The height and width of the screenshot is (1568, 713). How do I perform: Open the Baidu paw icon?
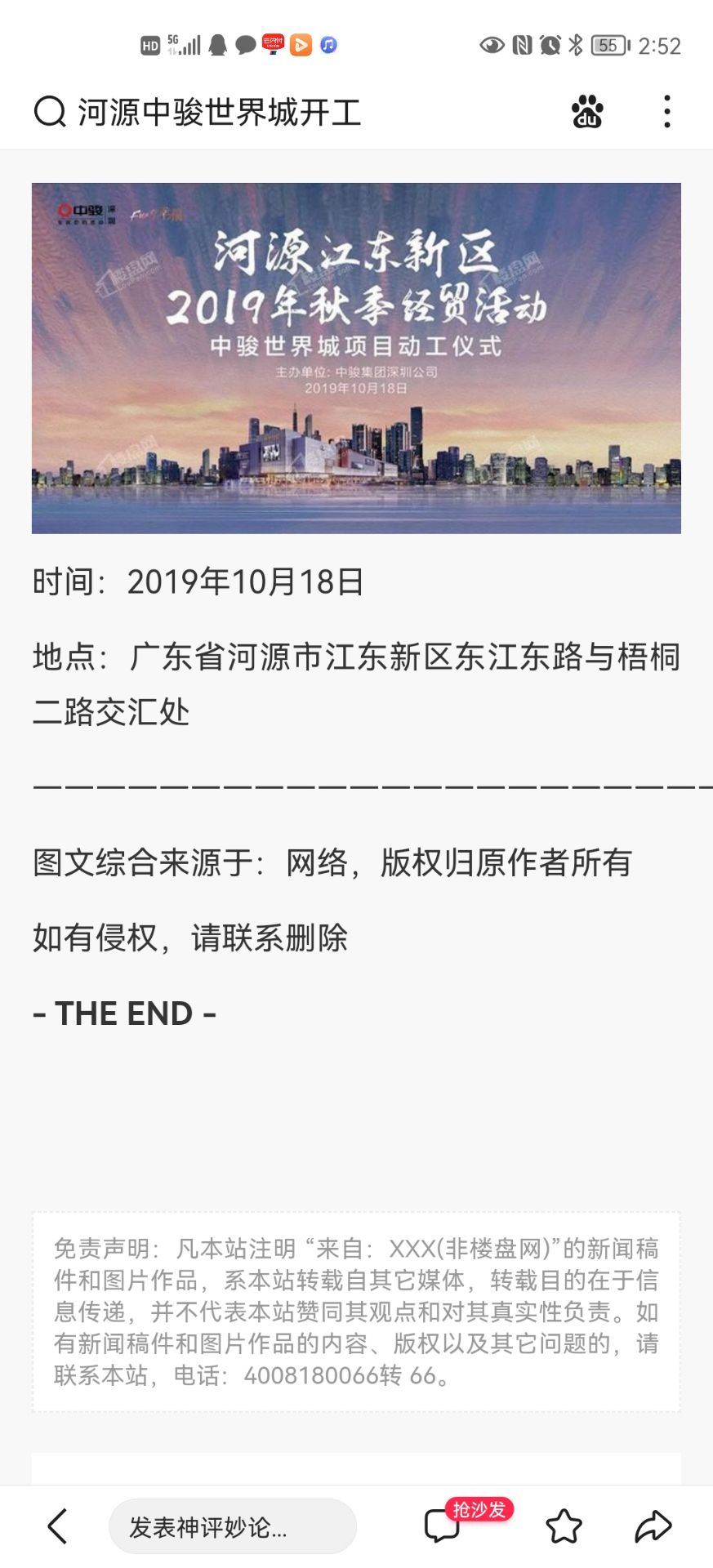pyautogui.click(x=586, y=112)
